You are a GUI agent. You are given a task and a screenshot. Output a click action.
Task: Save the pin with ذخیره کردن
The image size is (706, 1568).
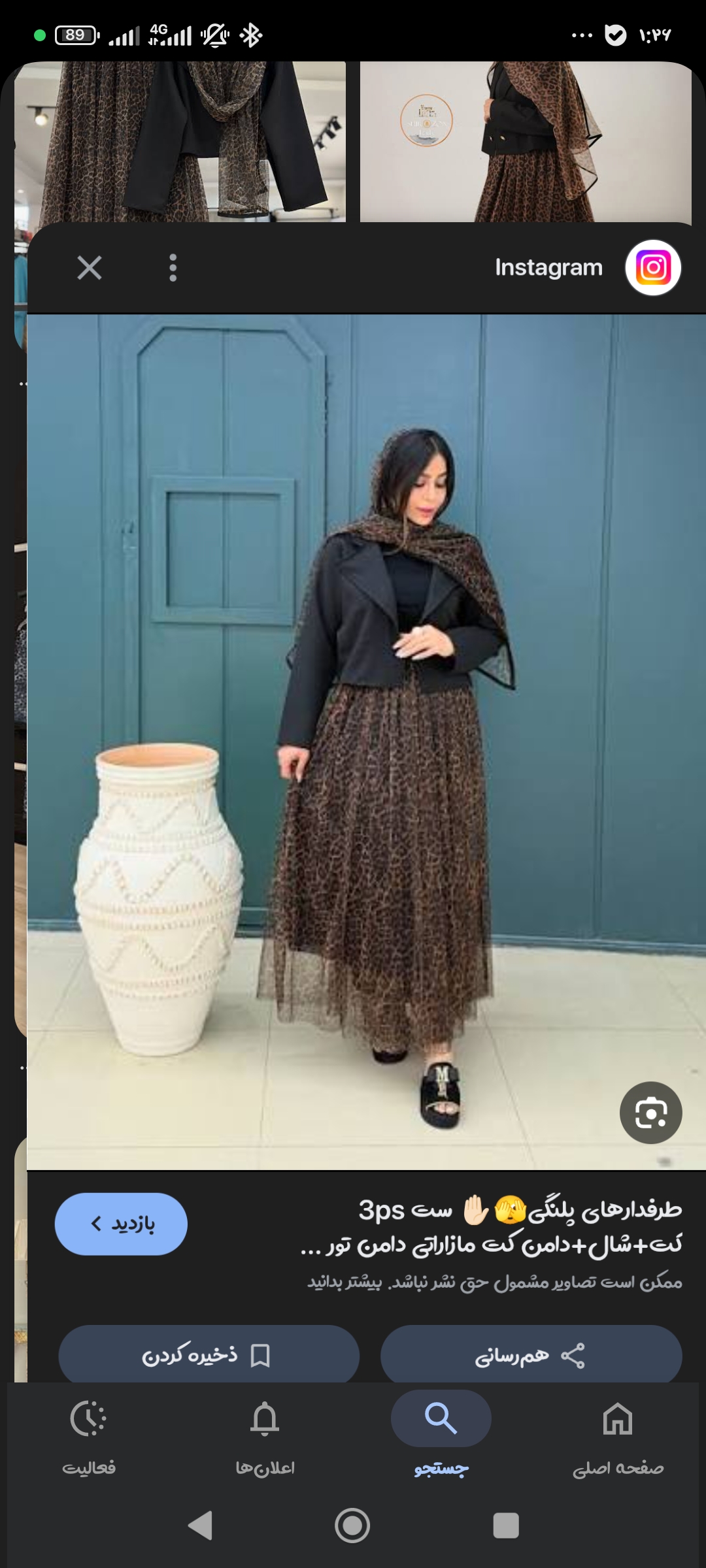pyautogui.click(x=209, y=1355)
